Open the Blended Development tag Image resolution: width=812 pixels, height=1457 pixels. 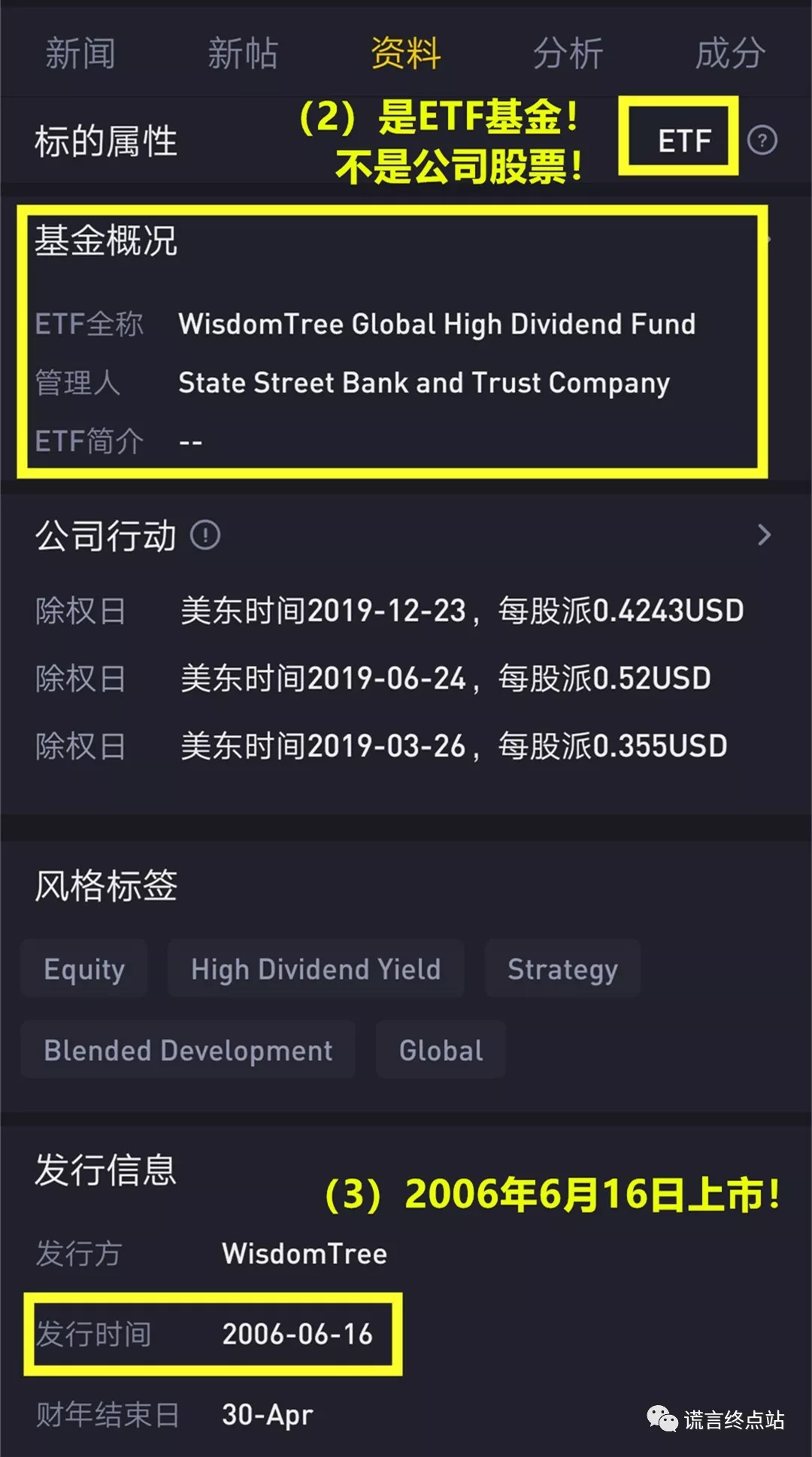pos(188,1050)
